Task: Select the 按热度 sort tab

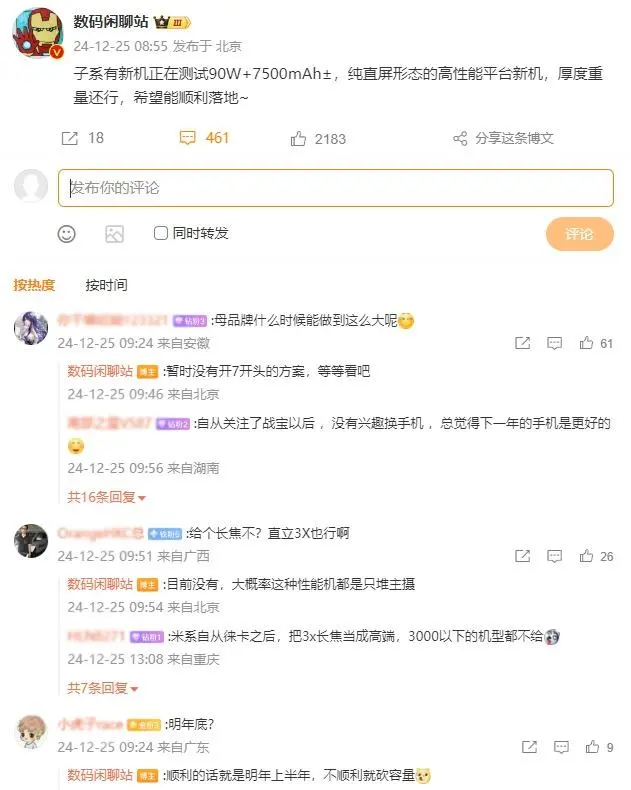Action: click(34, 285)
